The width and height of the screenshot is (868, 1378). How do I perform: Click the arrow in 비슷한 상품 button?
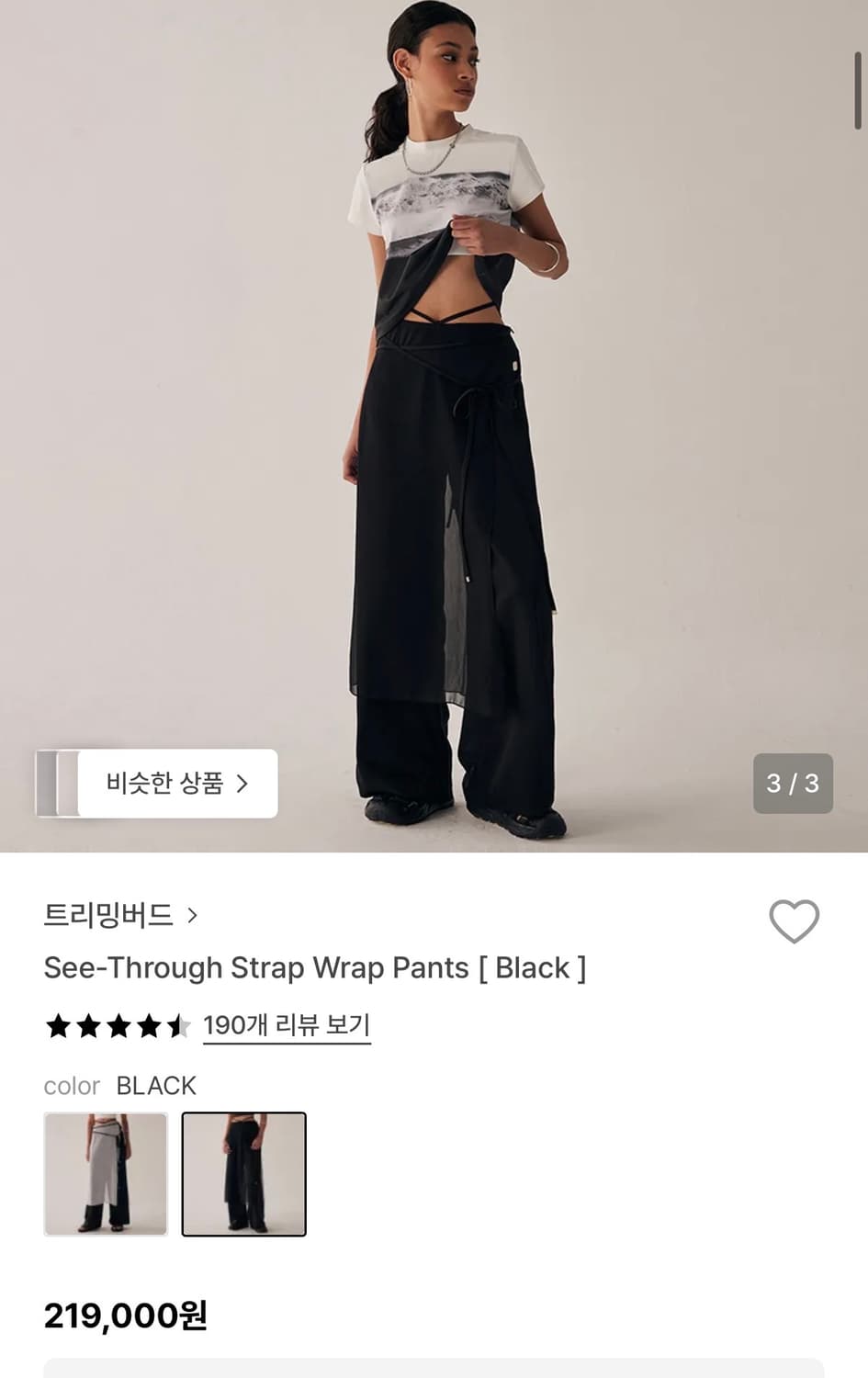242,783
